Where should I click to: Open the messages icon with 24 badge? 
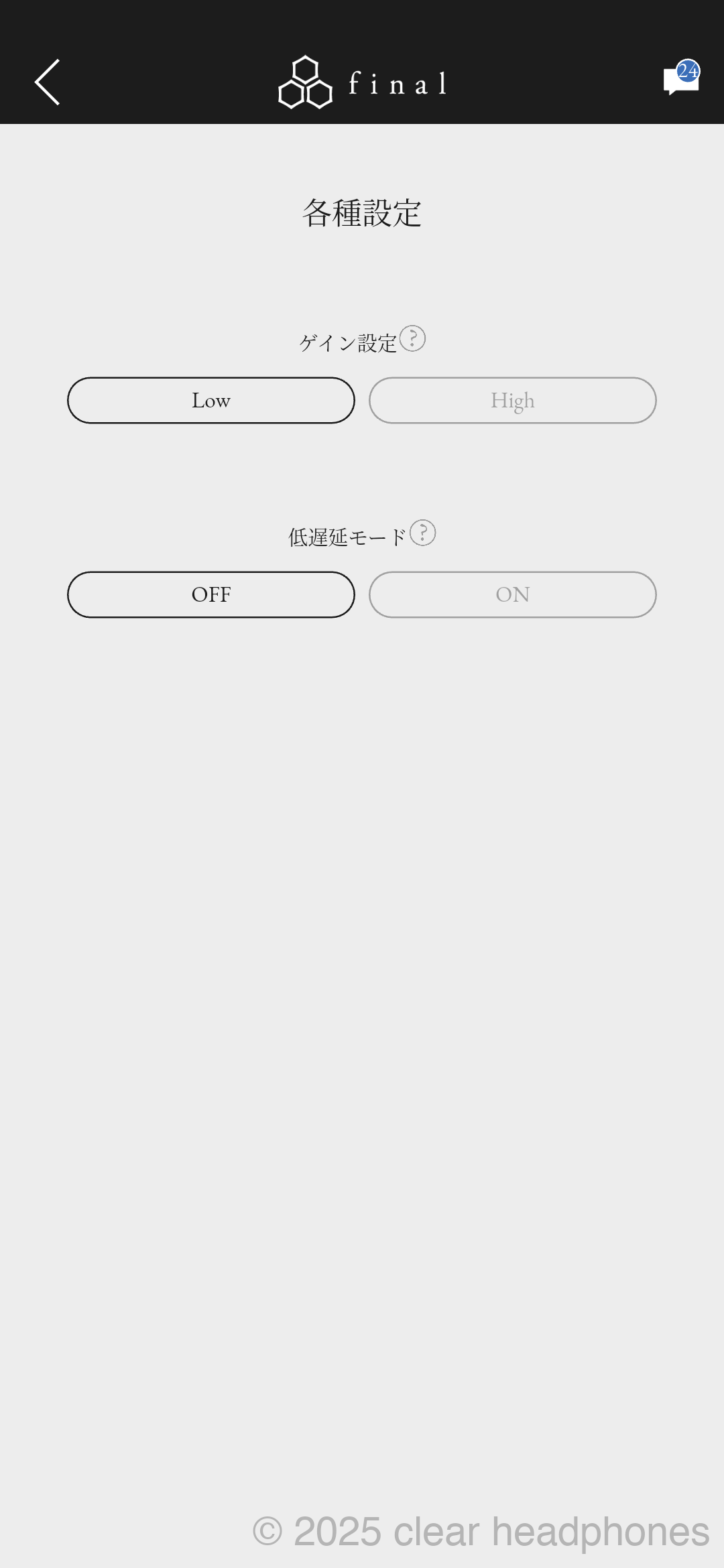click(681, 80)
